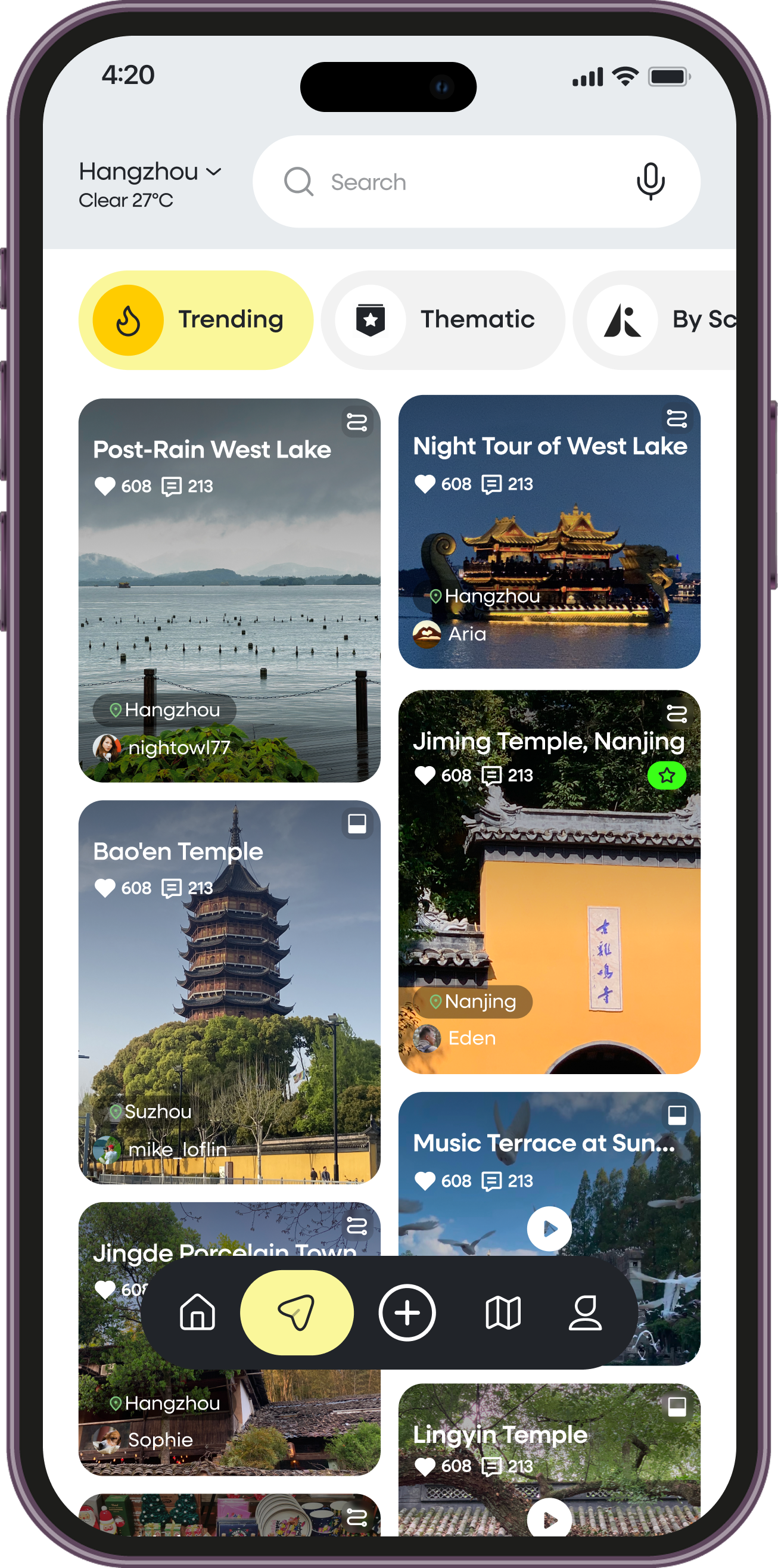Tap the Search field
The image size is (778, 1568).
tap(476, 182)
